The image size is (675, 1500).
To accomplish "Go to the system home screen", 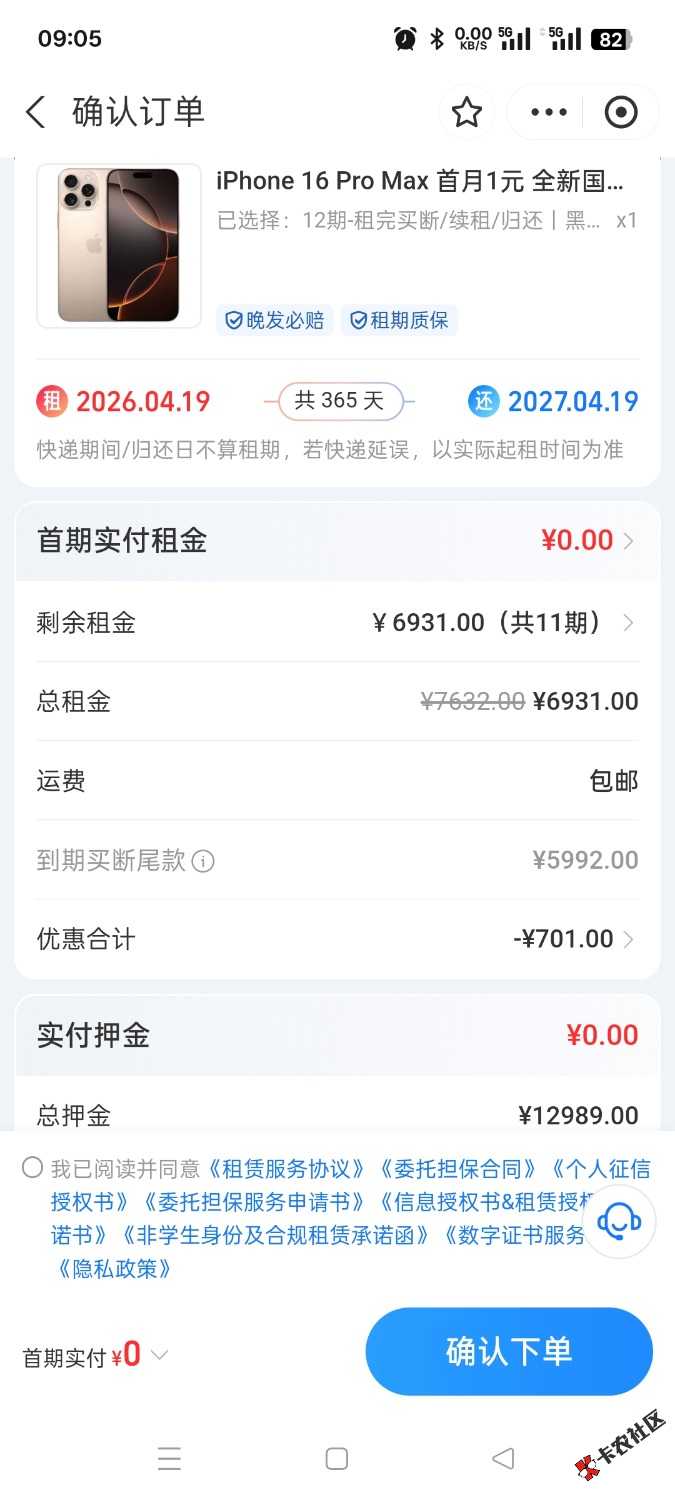I will [337, 1459].
